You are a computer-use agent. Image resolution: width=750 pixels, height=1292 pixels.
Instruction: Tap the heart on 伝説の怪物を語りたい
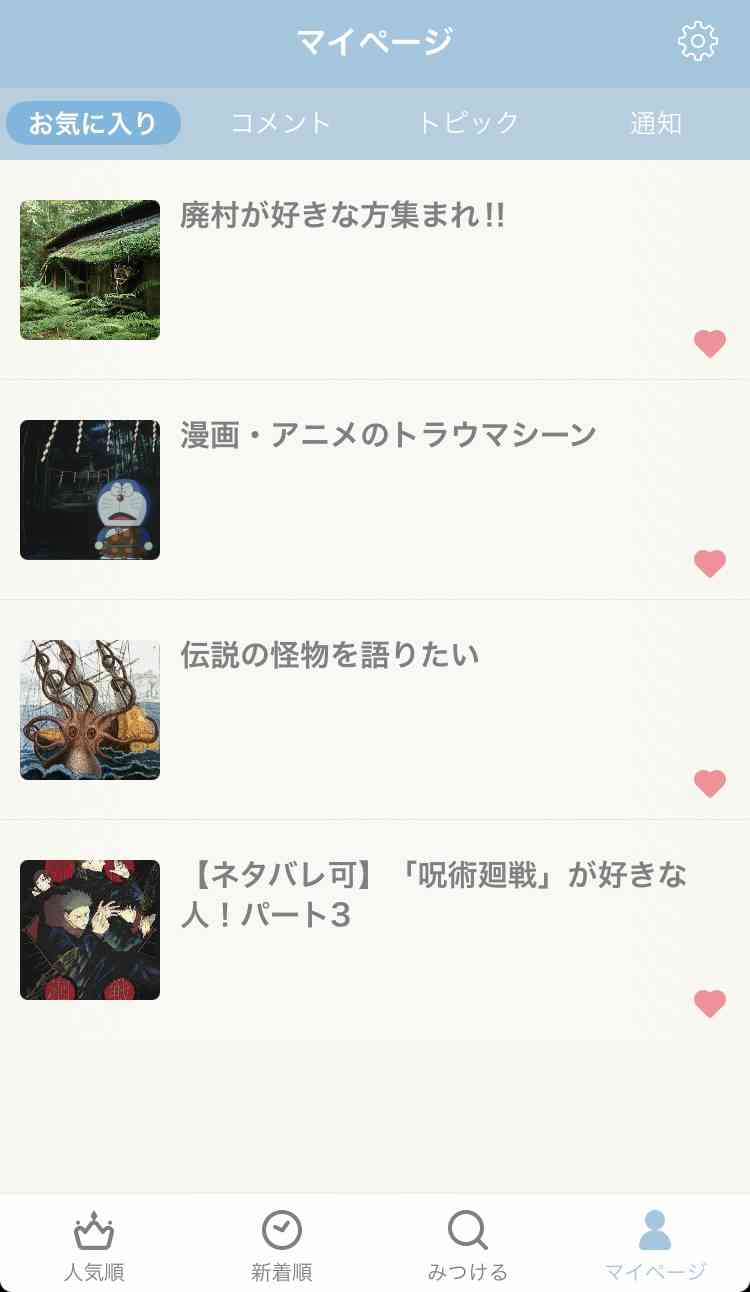[709, 784]
